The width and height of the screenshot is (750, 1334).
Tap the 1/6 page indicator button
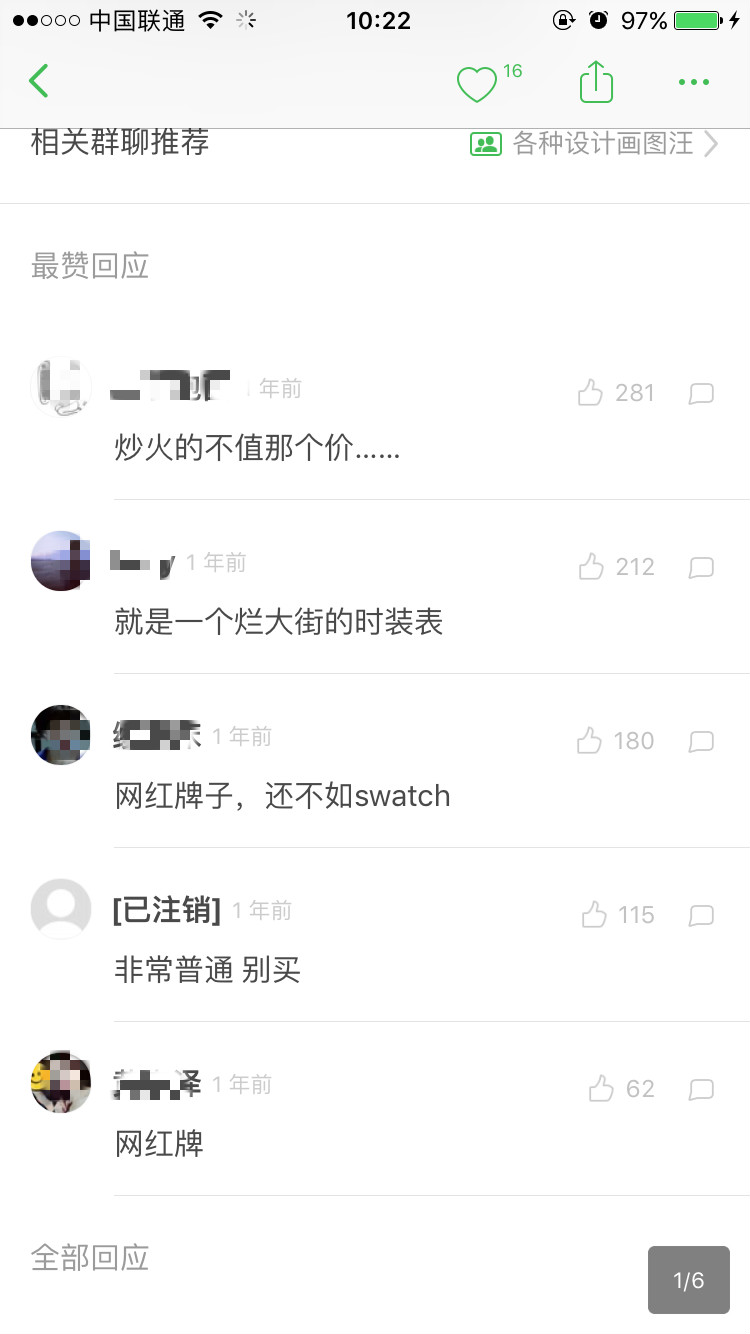(688, 1280)
